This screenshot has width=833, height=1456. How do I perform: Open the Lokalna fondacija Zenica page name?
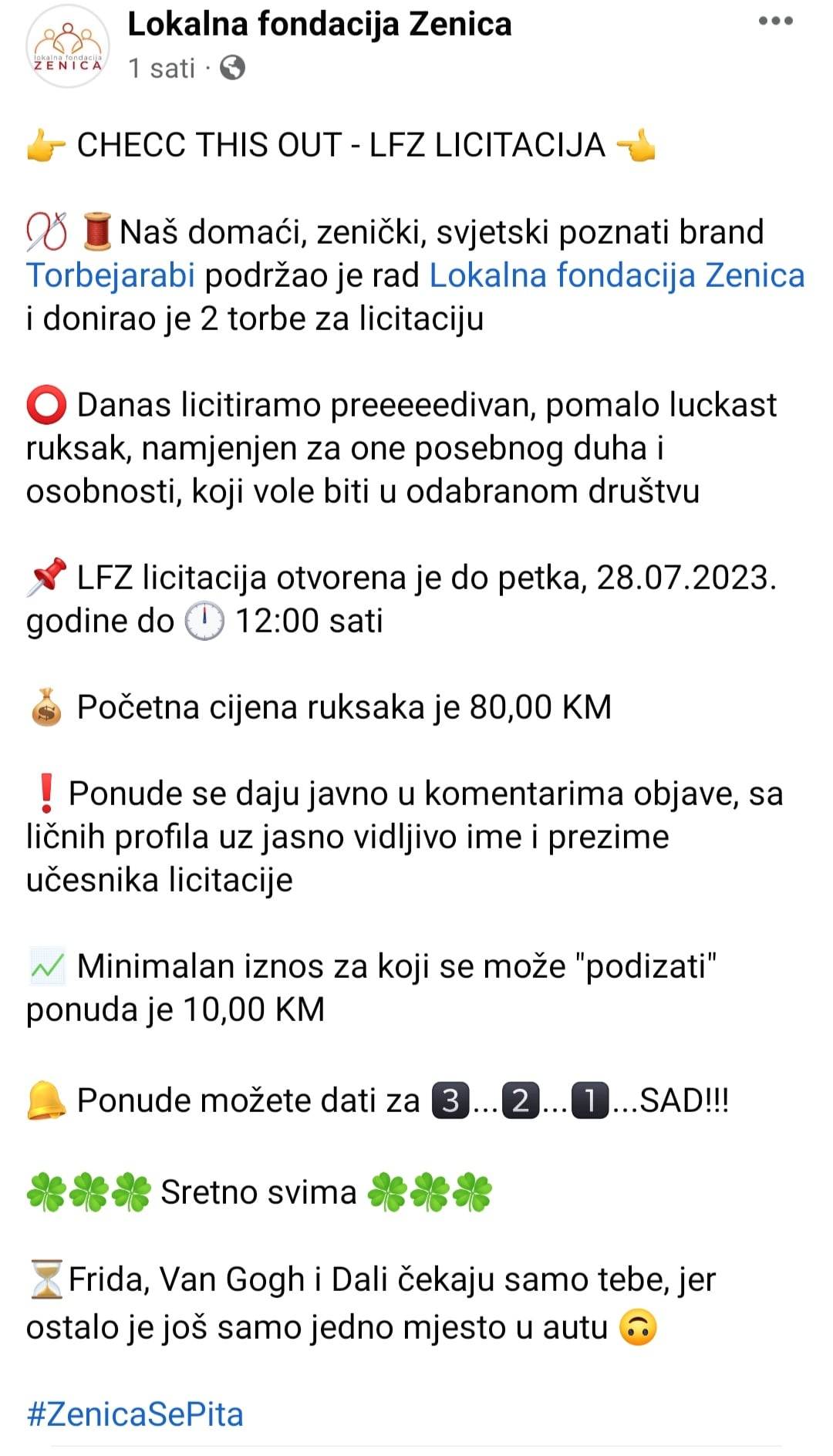click(x=319, y=25)
